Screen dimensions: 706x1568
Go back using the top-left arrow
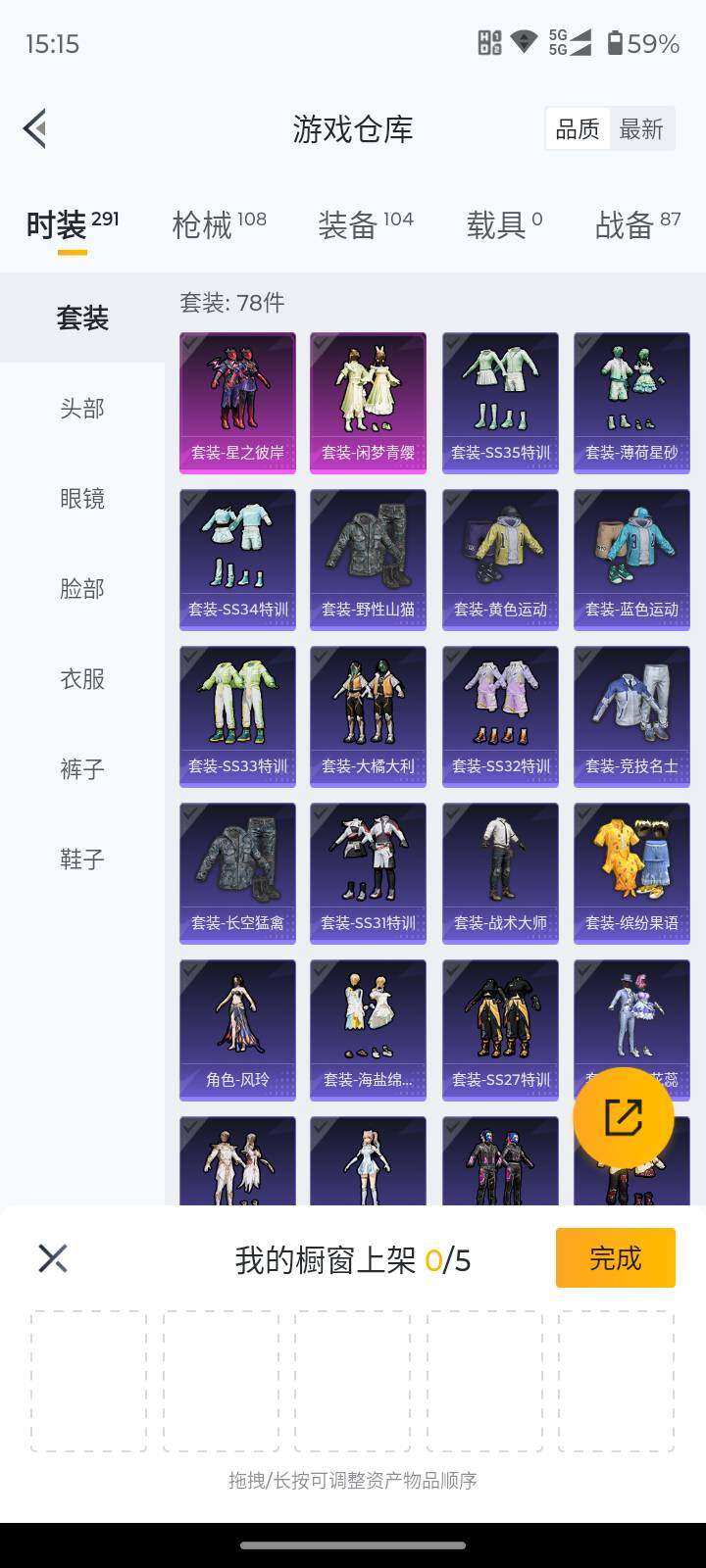(x=35, y=128)
